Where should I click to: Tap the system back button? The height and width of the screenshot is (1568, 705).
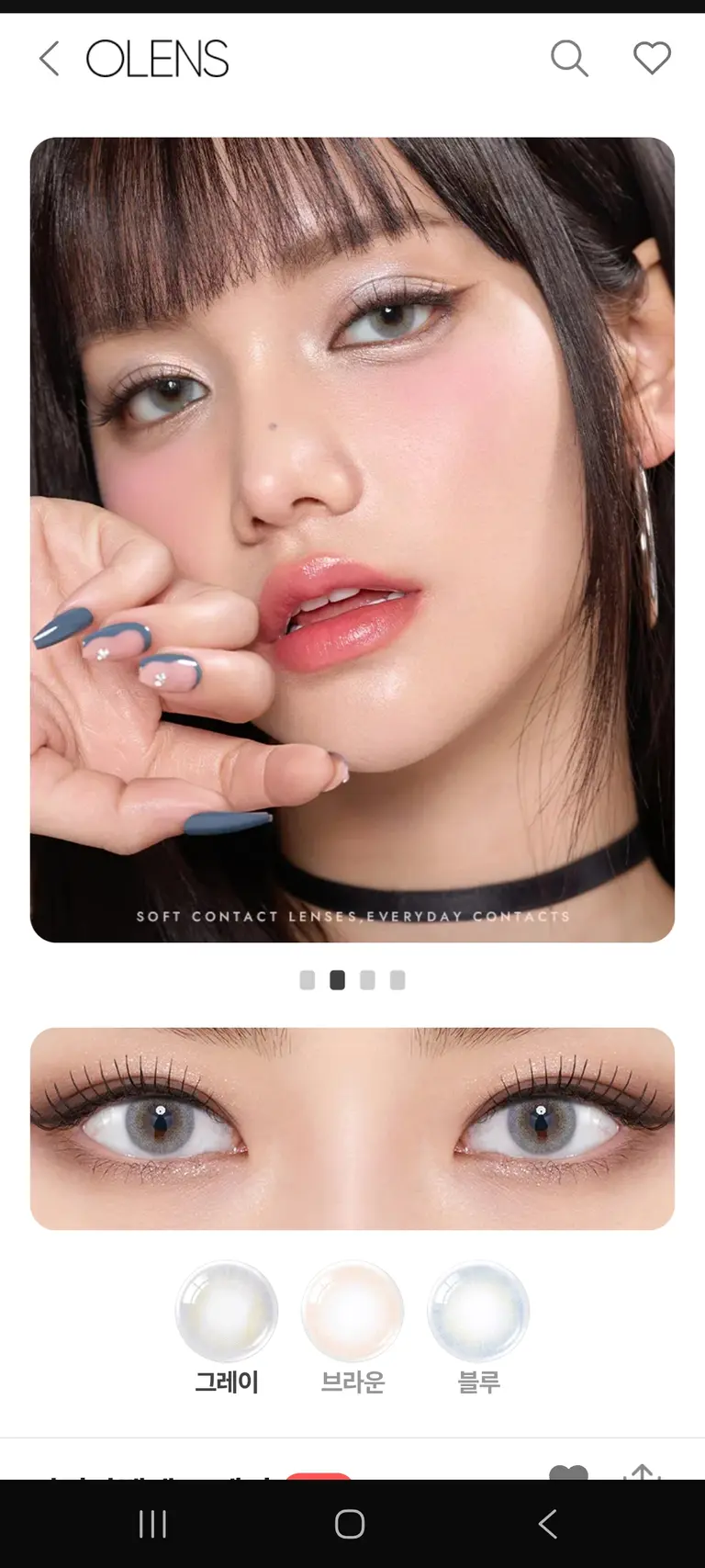548,1524
